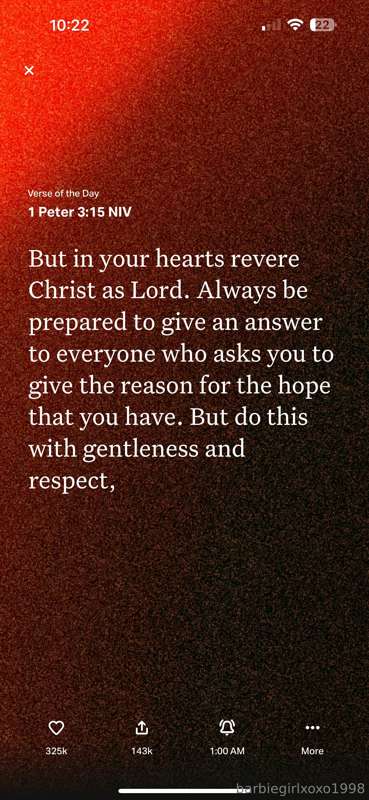
Task: Open the 1:00 AM reminder bell
Action: 227,728
